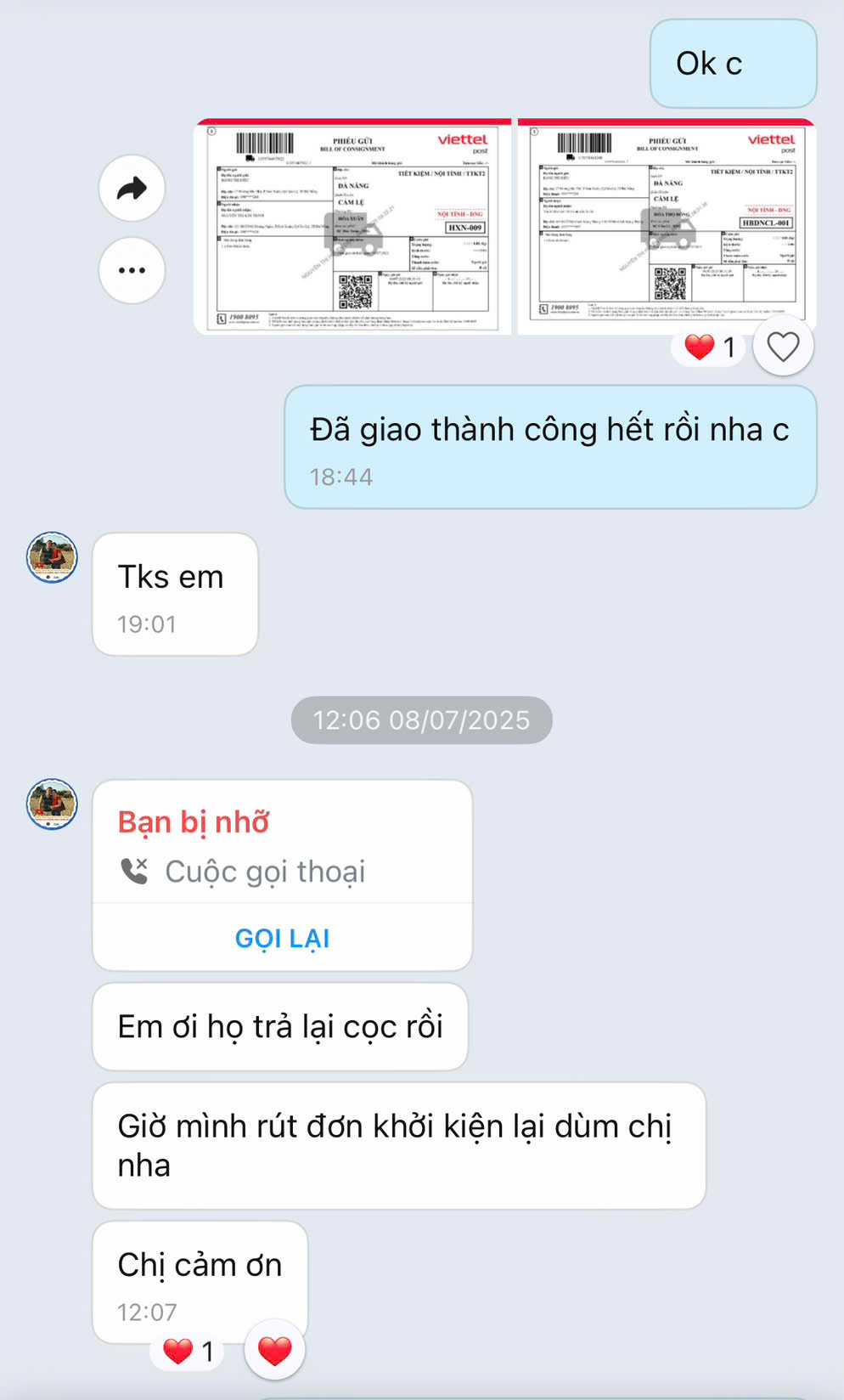View heart reaction count on bill images
The image size is (844, 1400).
(709, 347)
